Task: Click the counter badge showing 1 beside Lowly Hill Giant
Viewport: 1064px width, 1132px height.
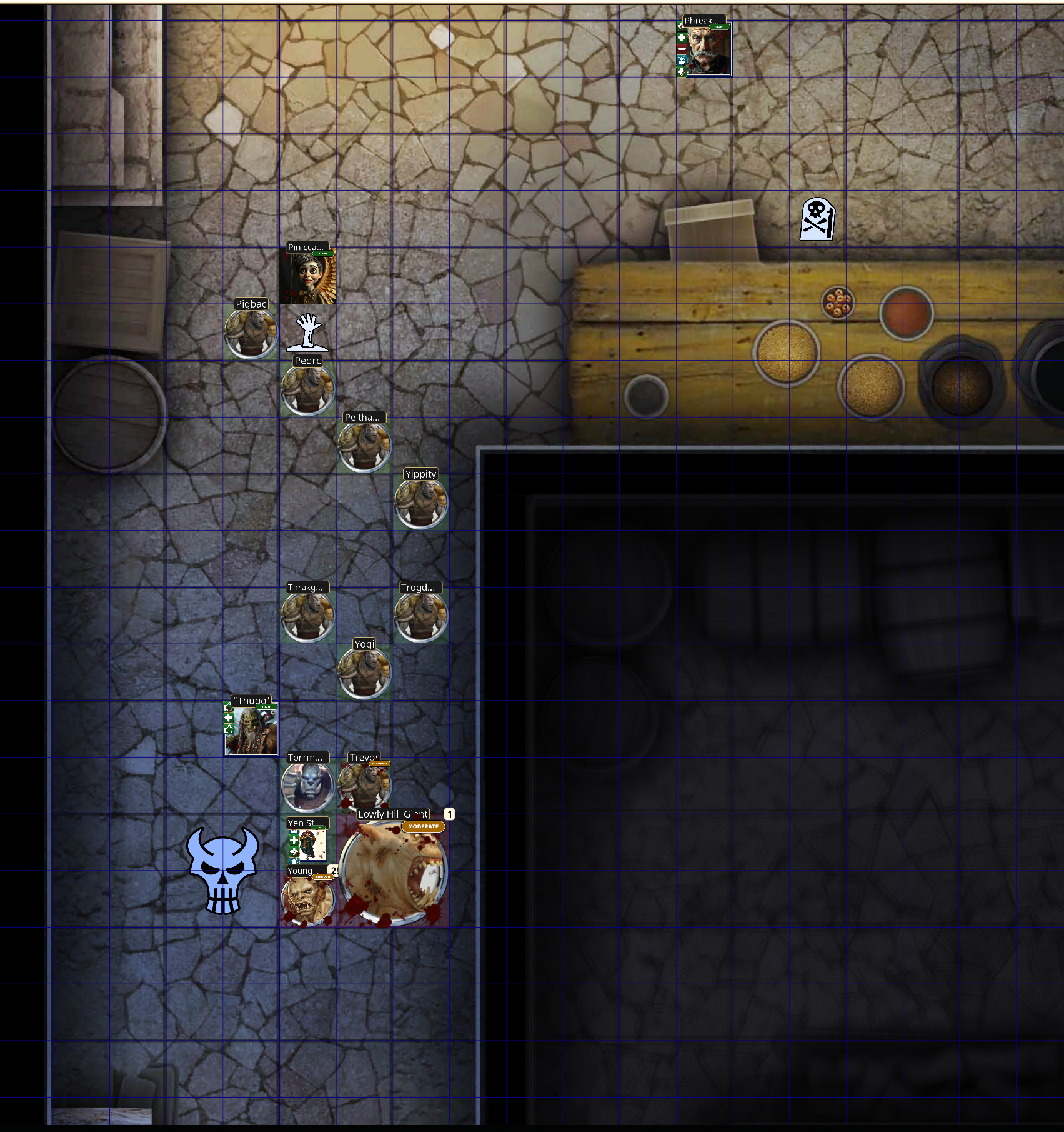Action: click(x=449, y=813)
